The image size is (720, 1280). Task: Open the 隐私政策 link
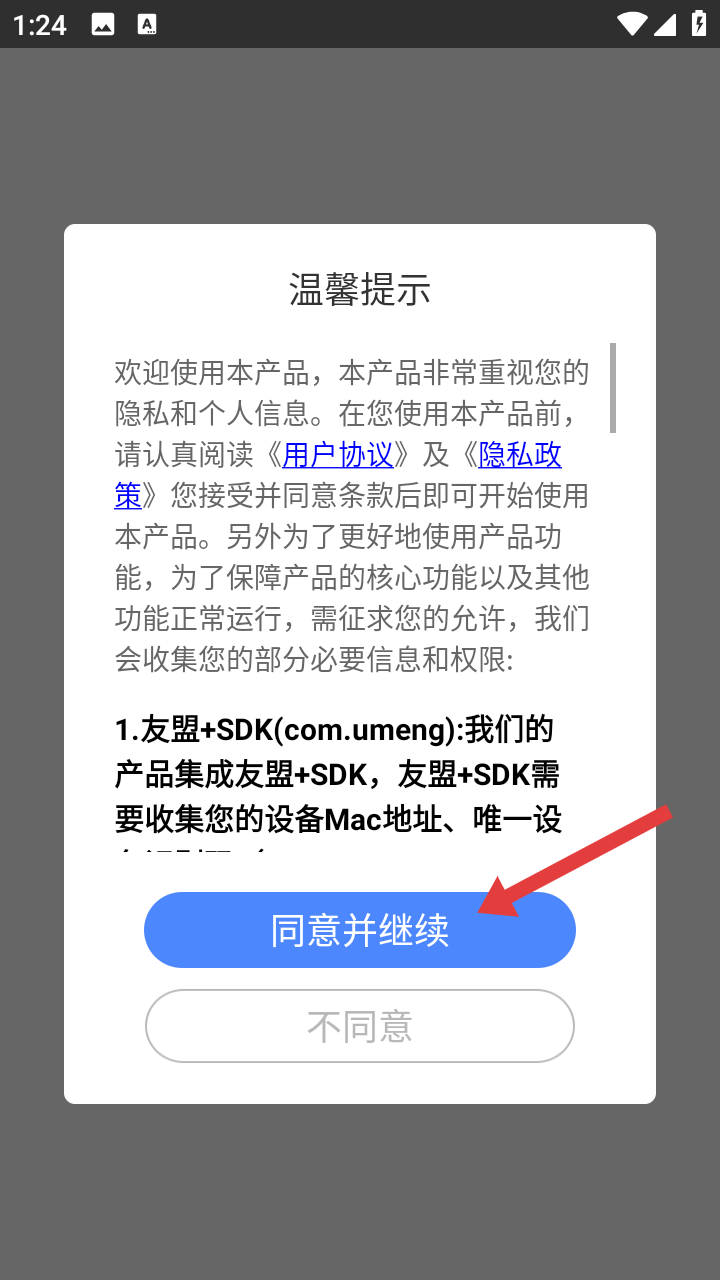pos(520,456)
